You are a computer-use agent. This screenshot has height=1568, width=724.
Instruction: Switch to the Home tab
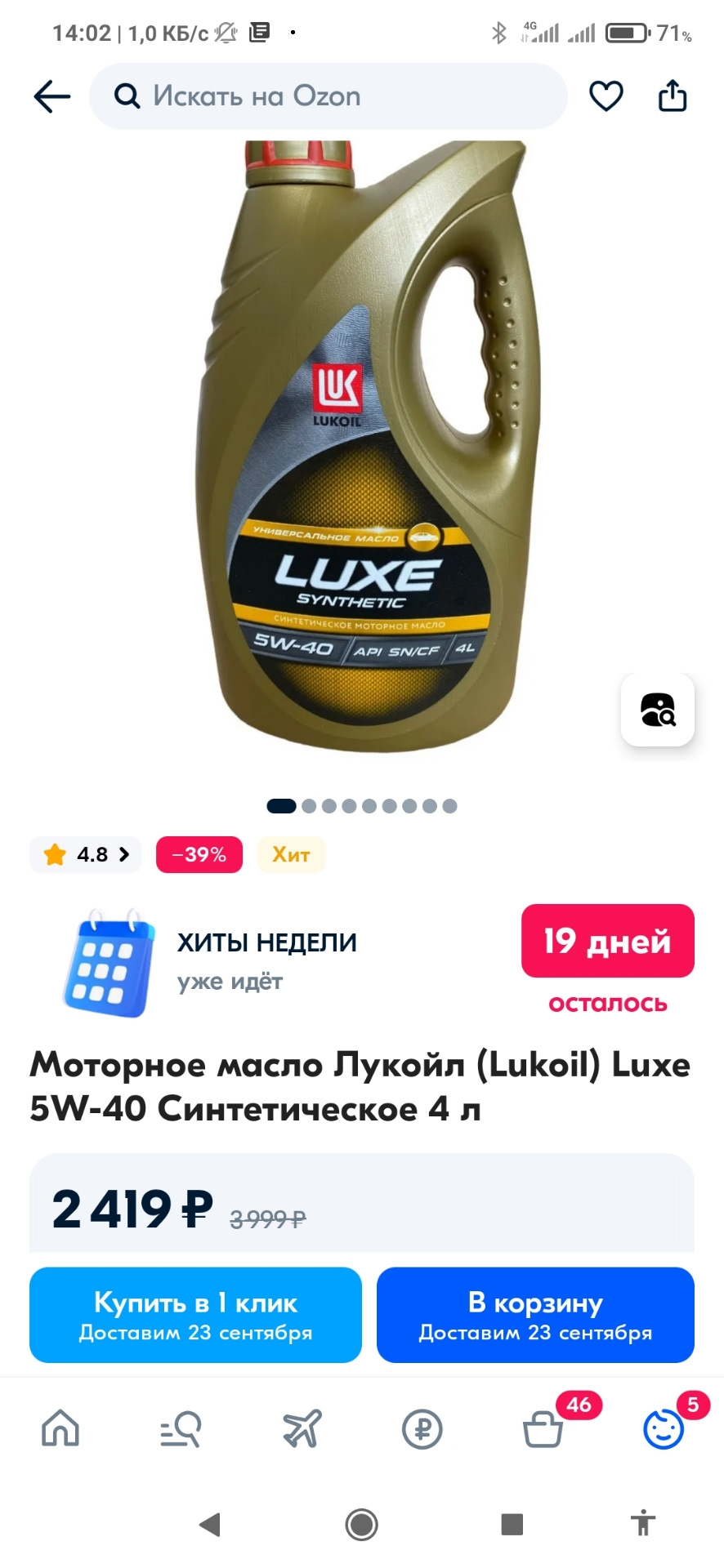pos(60,1428)
